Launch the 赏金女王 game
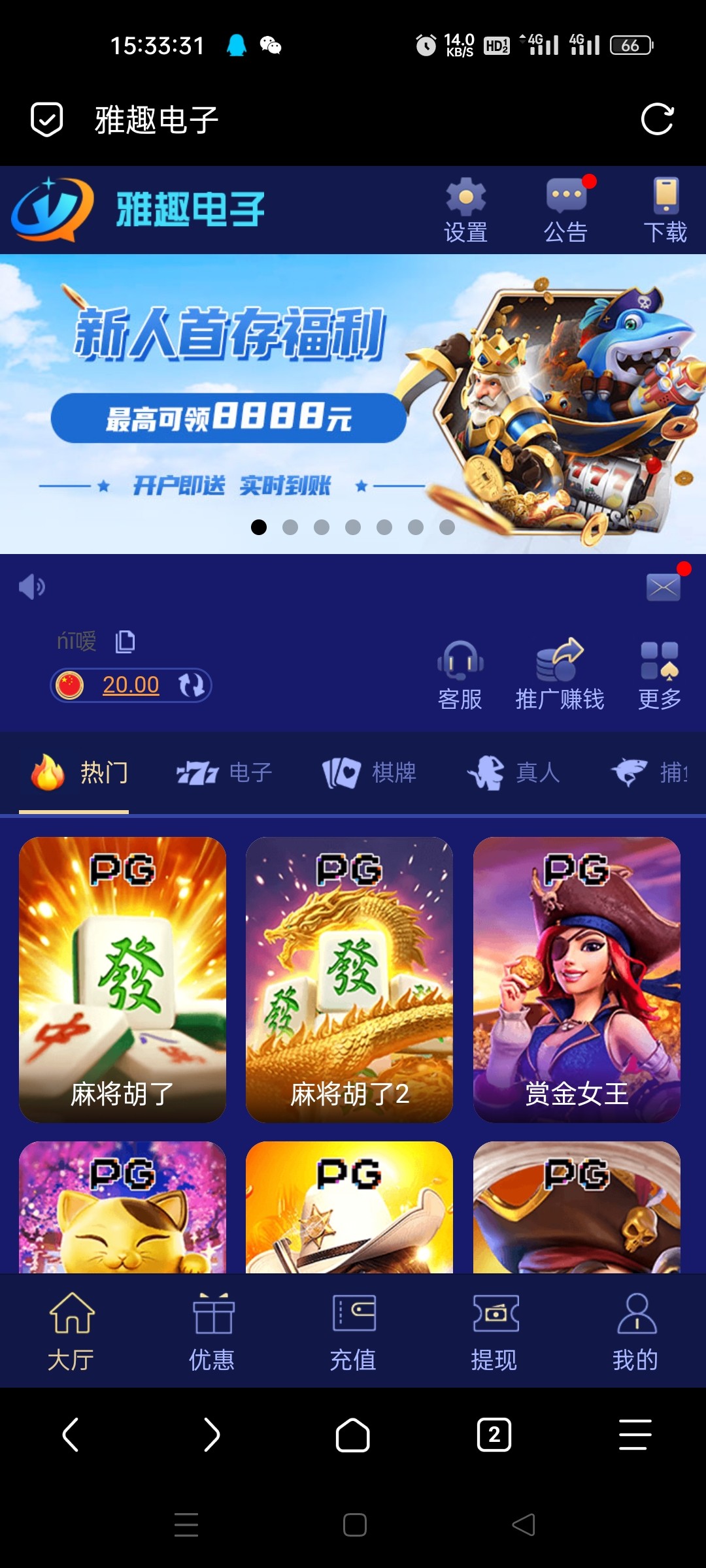This screenshot has height=1568, width=706. pyautogui.click(x=577, y=979)
